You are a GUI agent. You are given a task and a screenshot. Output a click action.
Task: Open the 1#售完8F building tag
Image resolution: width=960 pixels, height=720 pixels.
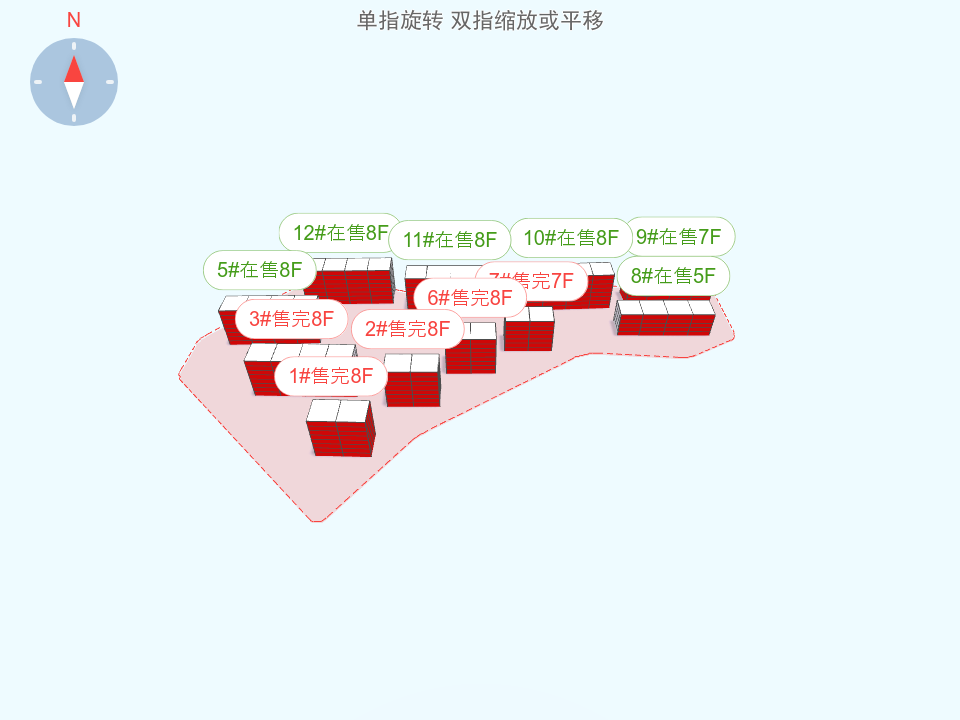point(330,376)
